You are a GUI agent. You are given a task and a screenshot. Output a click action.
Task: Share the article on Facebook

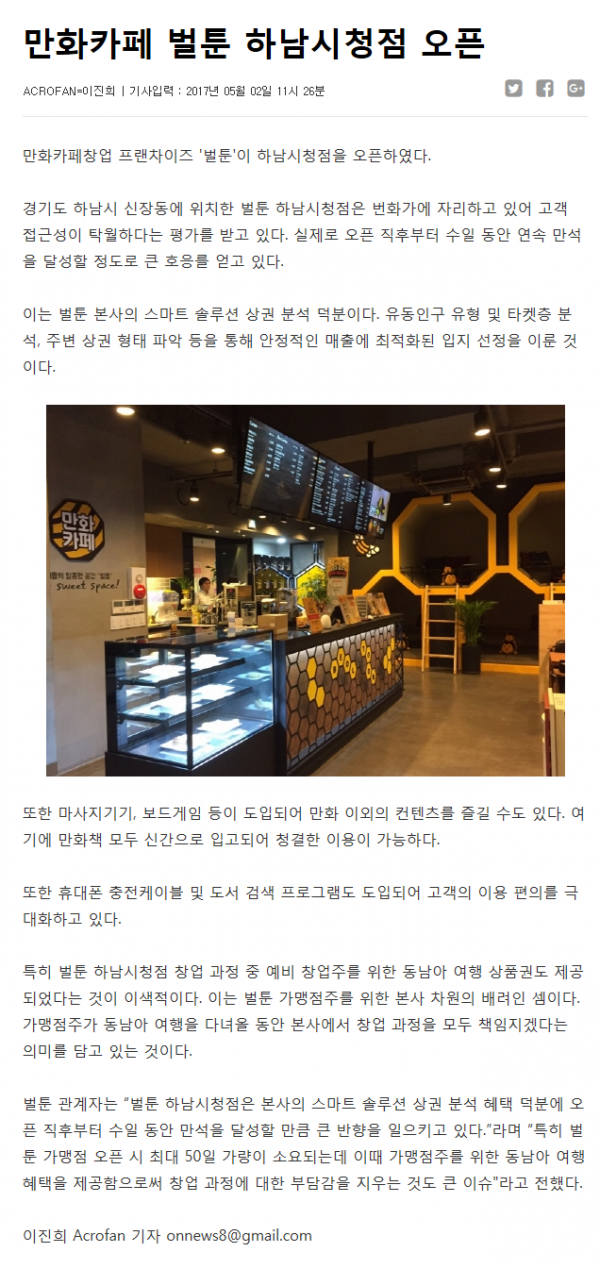(x=544, y=88)
